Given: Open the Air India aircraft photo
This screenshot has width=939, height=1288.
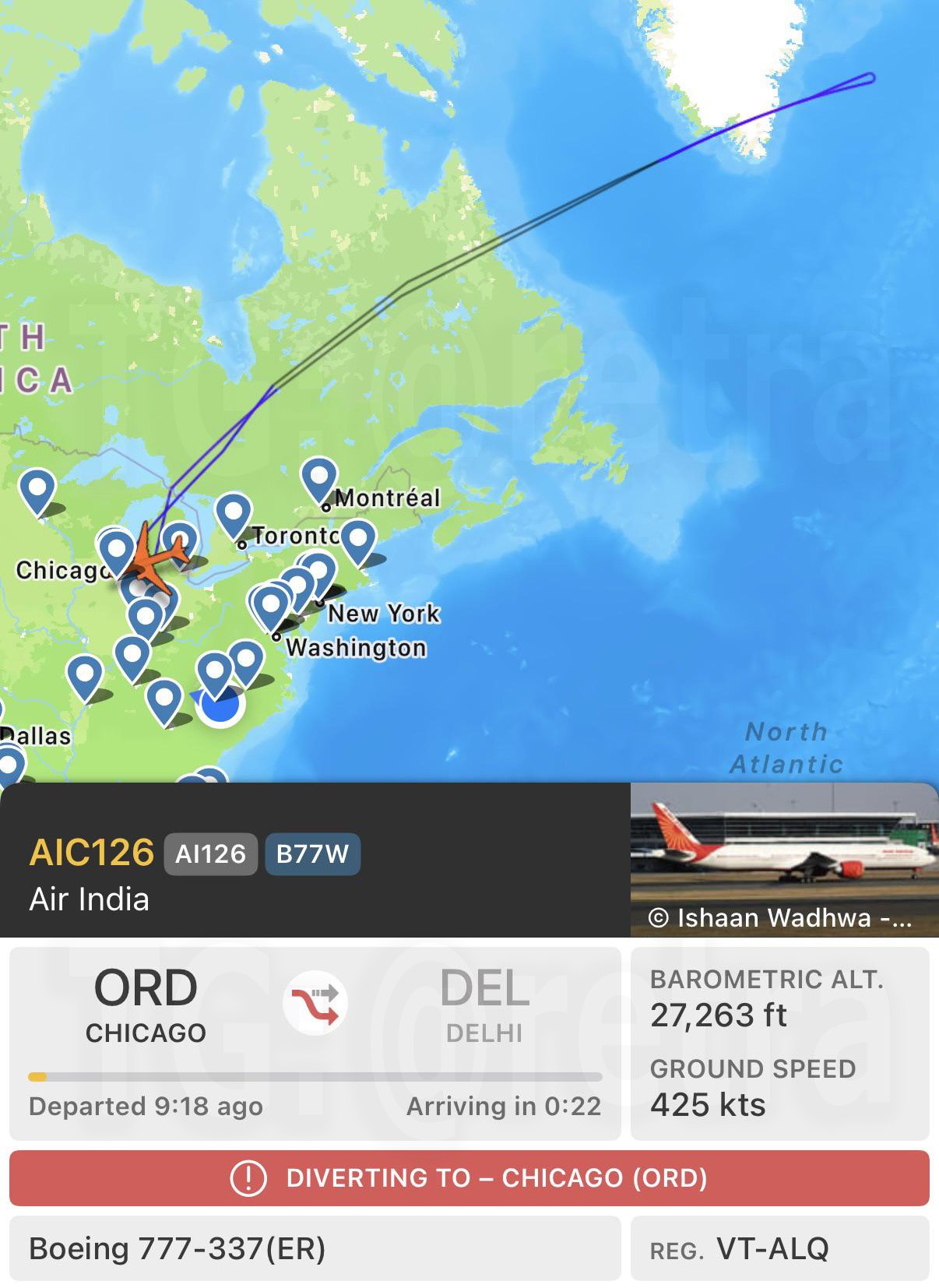Looking at the screenshot, I should (x=783, y=858).
